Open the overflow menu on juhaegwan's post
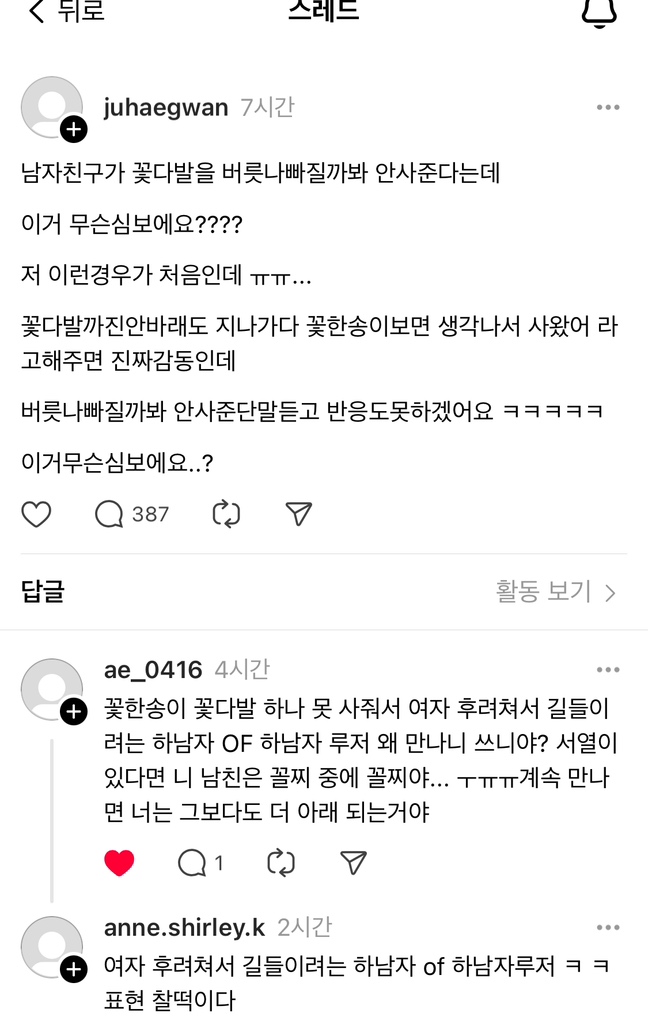This screenshot has height=1024, width=648. click(608, 108)
